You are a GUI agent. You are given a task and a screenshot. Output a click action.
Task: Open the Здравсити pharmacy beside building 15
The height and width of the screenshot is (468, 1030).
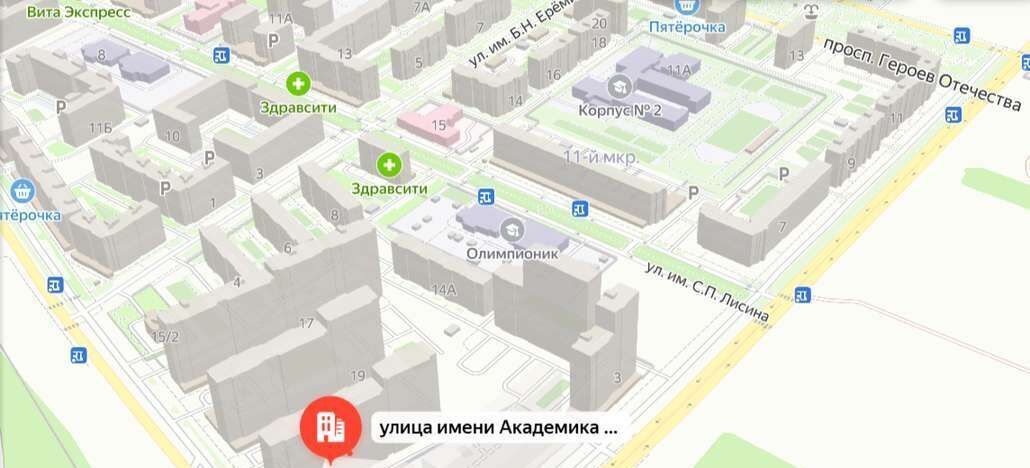click(388, 164)
